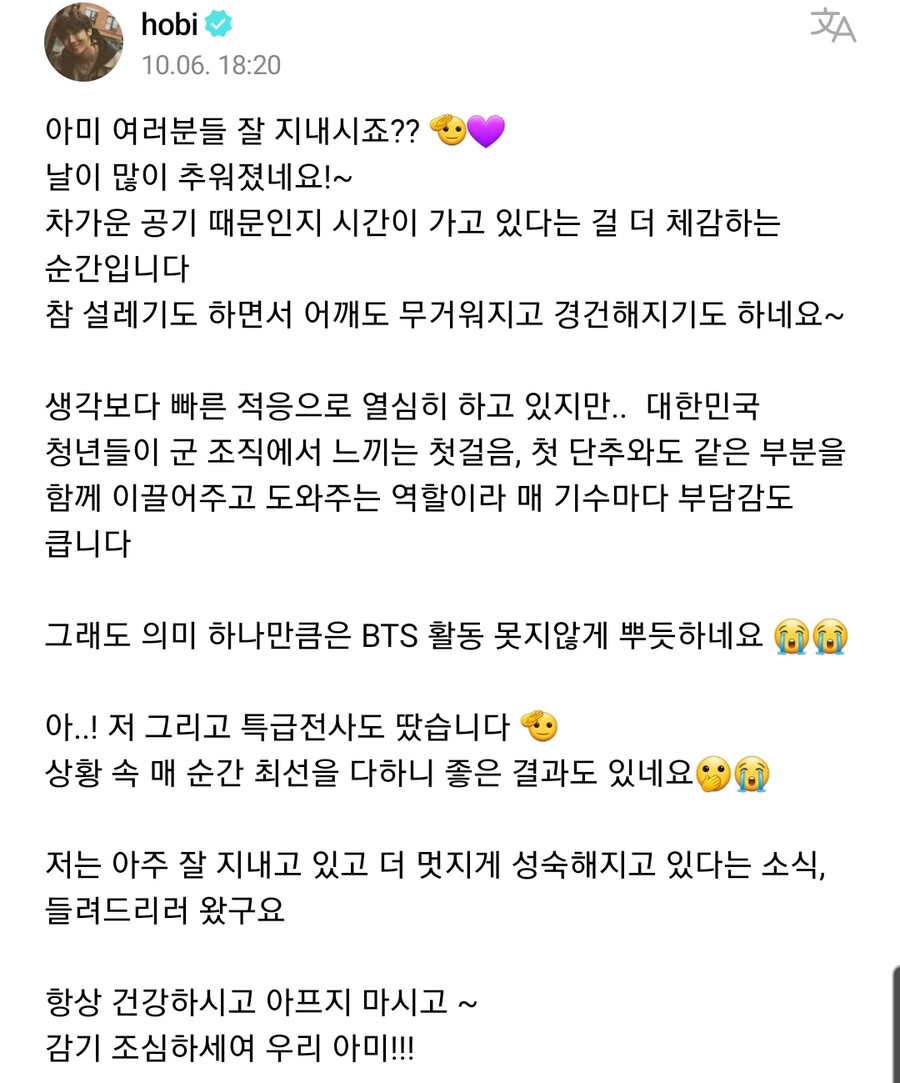The height and width of the screenshot is (1083, 900).
Task: Click the header area above the post
Action: pyautogui.click(x=450, y=42)
